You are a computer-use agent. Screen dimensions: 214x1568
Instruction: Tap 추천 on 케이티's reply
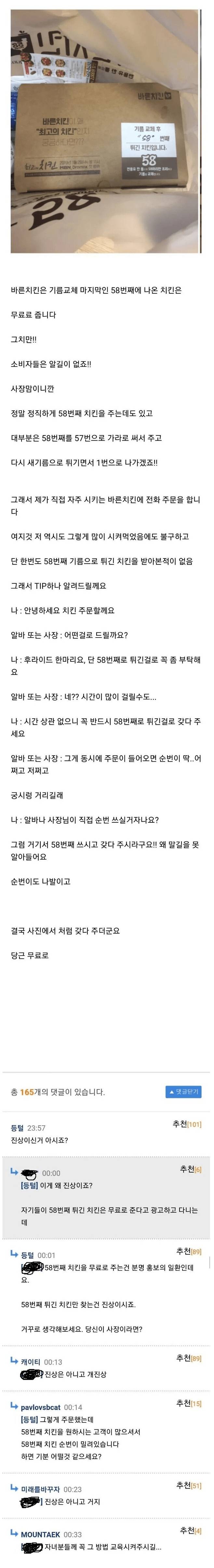click(188, 1357)
